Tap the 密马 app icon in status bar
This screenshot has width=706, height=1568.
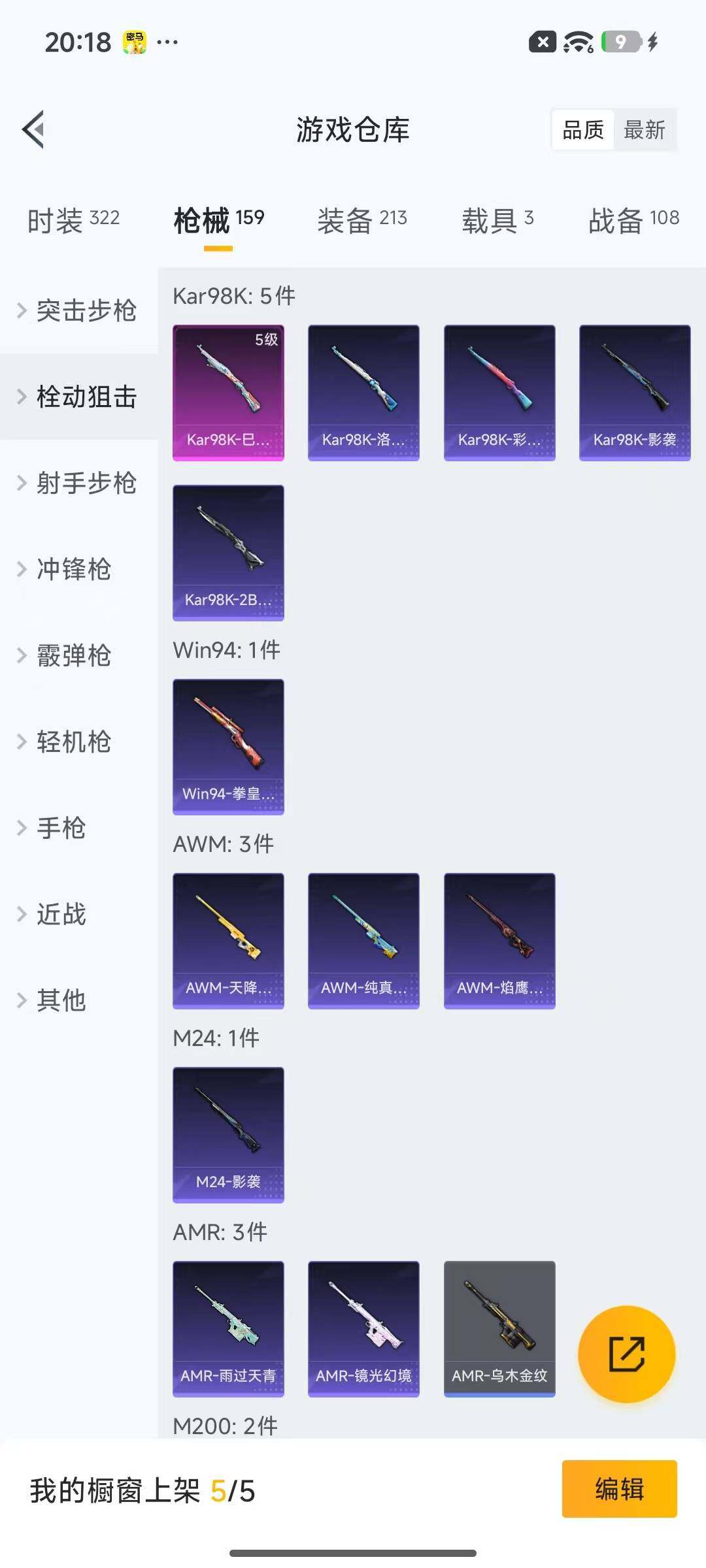(x=134, y=42)
